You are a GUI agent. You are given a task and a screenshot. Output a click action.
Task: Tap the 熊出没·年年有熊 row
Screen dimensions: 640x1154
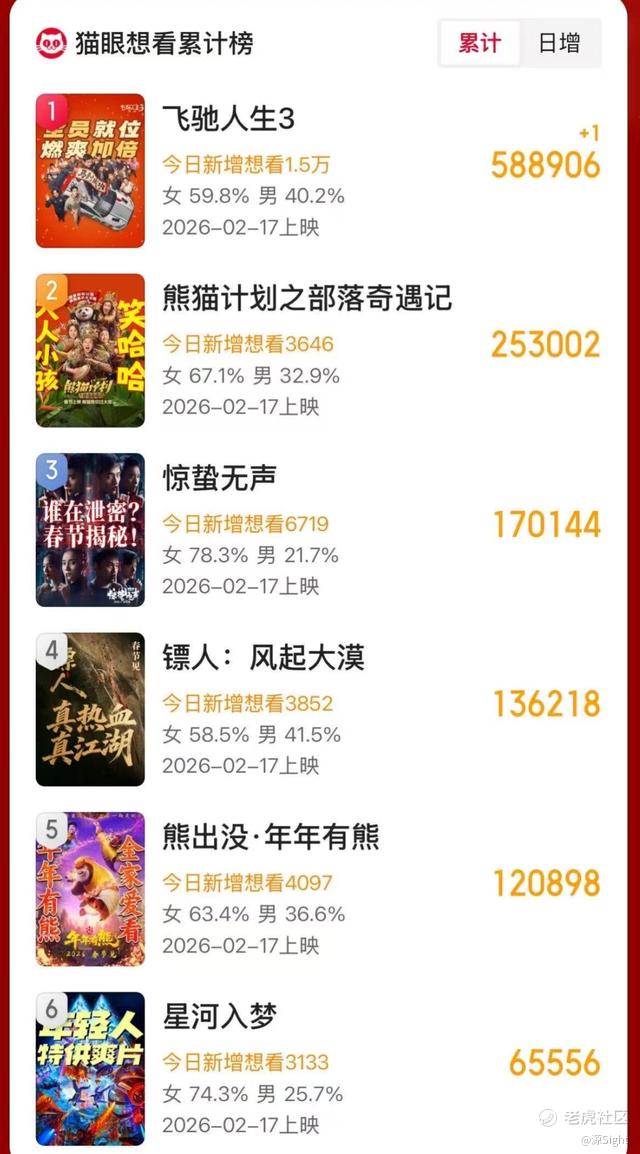pyautogui.click(x=271, y=837)
